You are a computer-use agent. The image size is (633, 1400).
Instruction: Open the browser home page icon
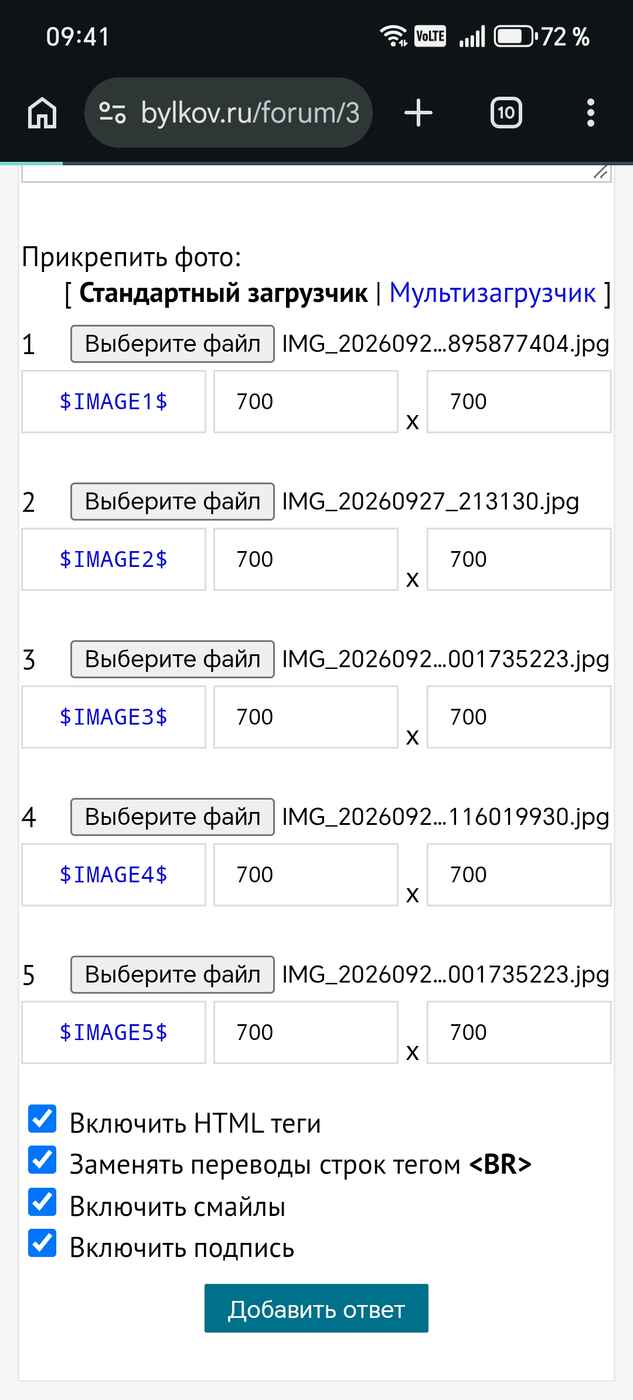[42, 113]
